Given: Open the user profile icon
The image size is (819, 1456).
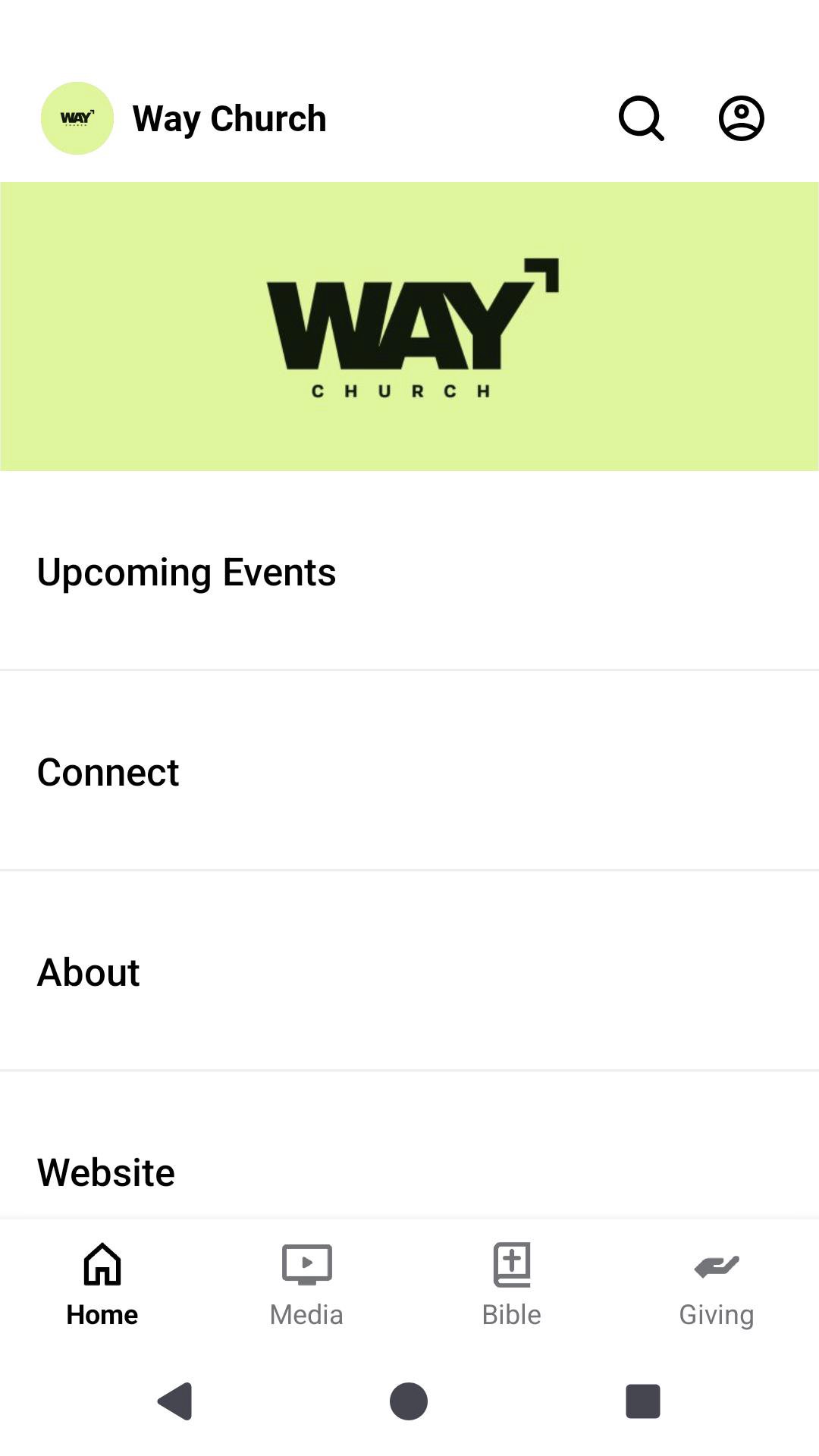Looking at the screenshot, I should click(741, 118).
